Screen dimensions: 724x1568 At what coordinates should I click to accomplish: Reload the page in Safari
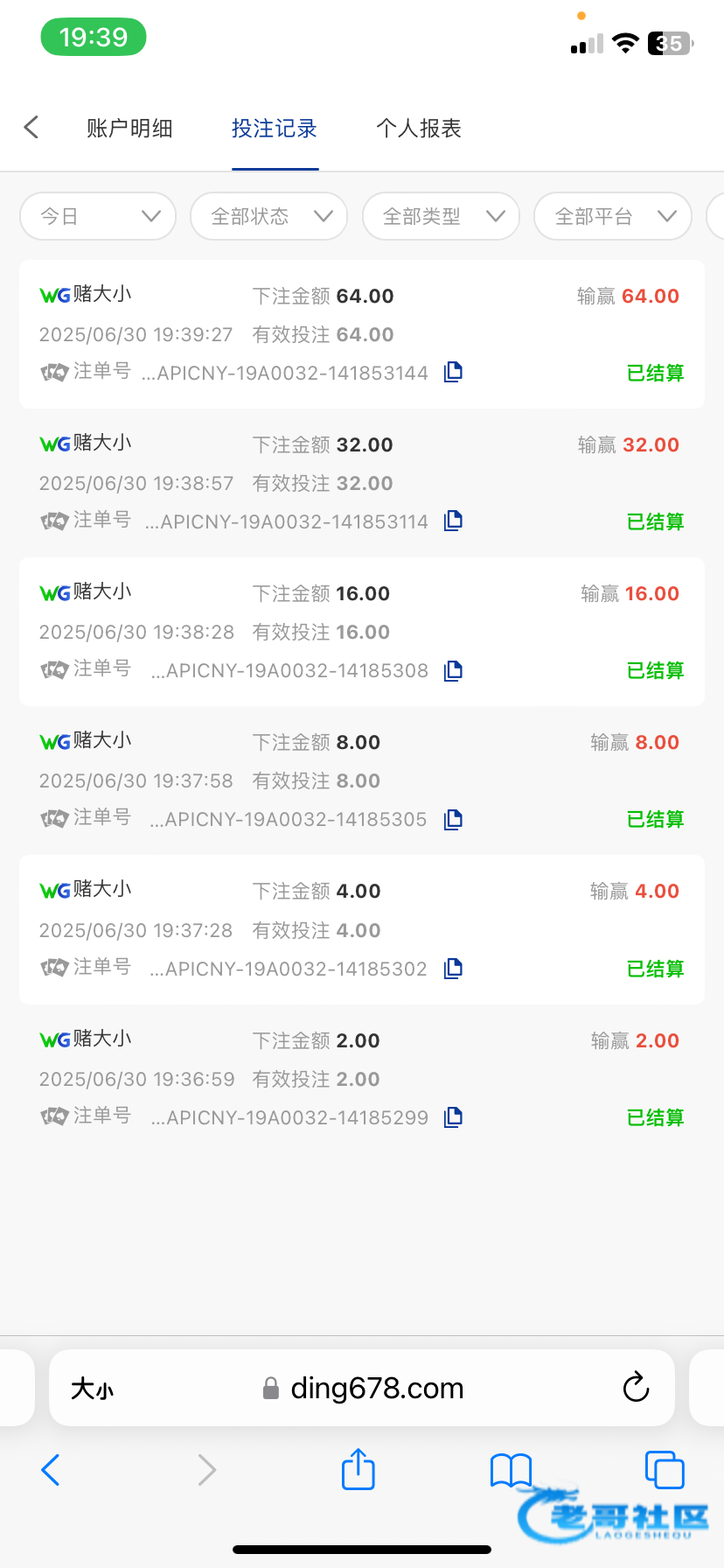point(636,1388)
